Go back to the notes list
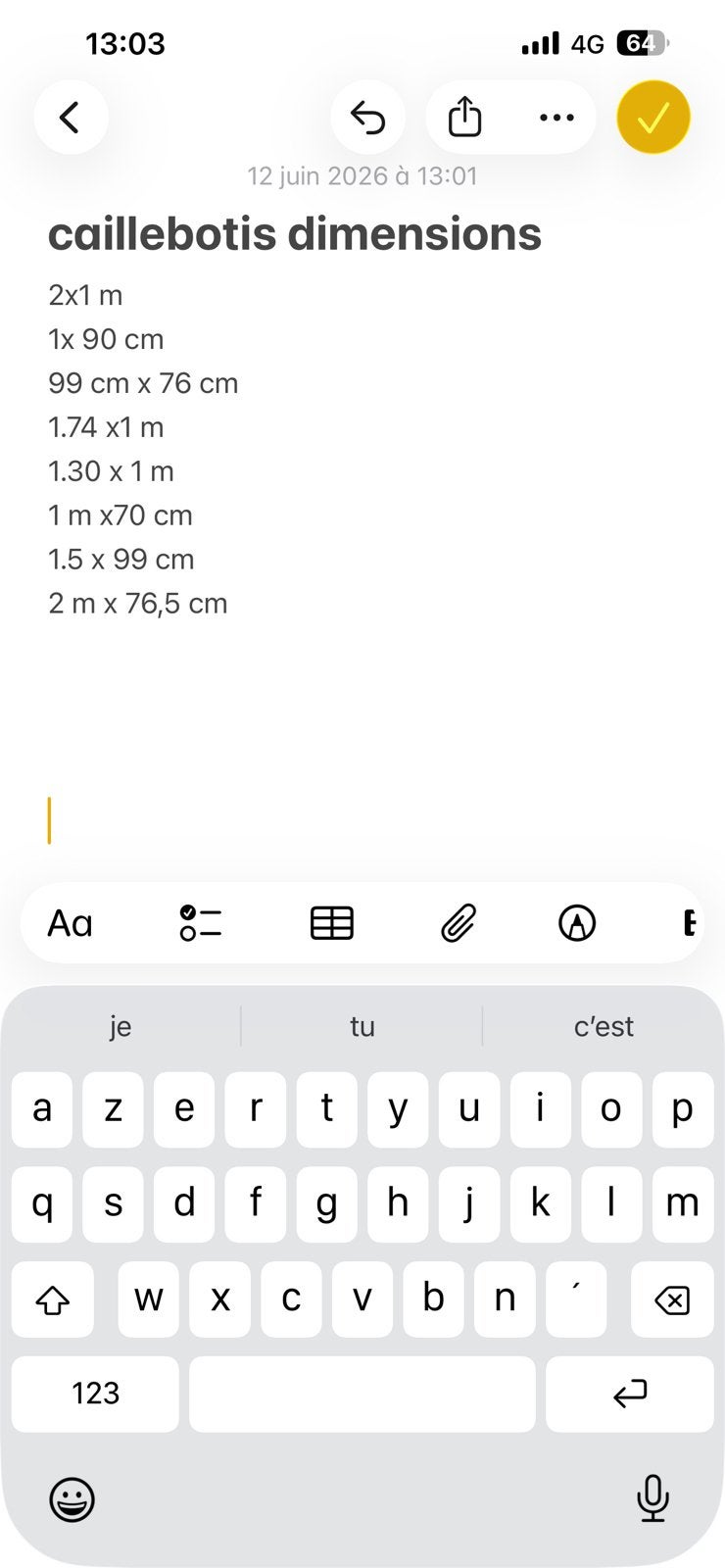This screenshot has width=725, height=1568. click(x=71, y=118)
